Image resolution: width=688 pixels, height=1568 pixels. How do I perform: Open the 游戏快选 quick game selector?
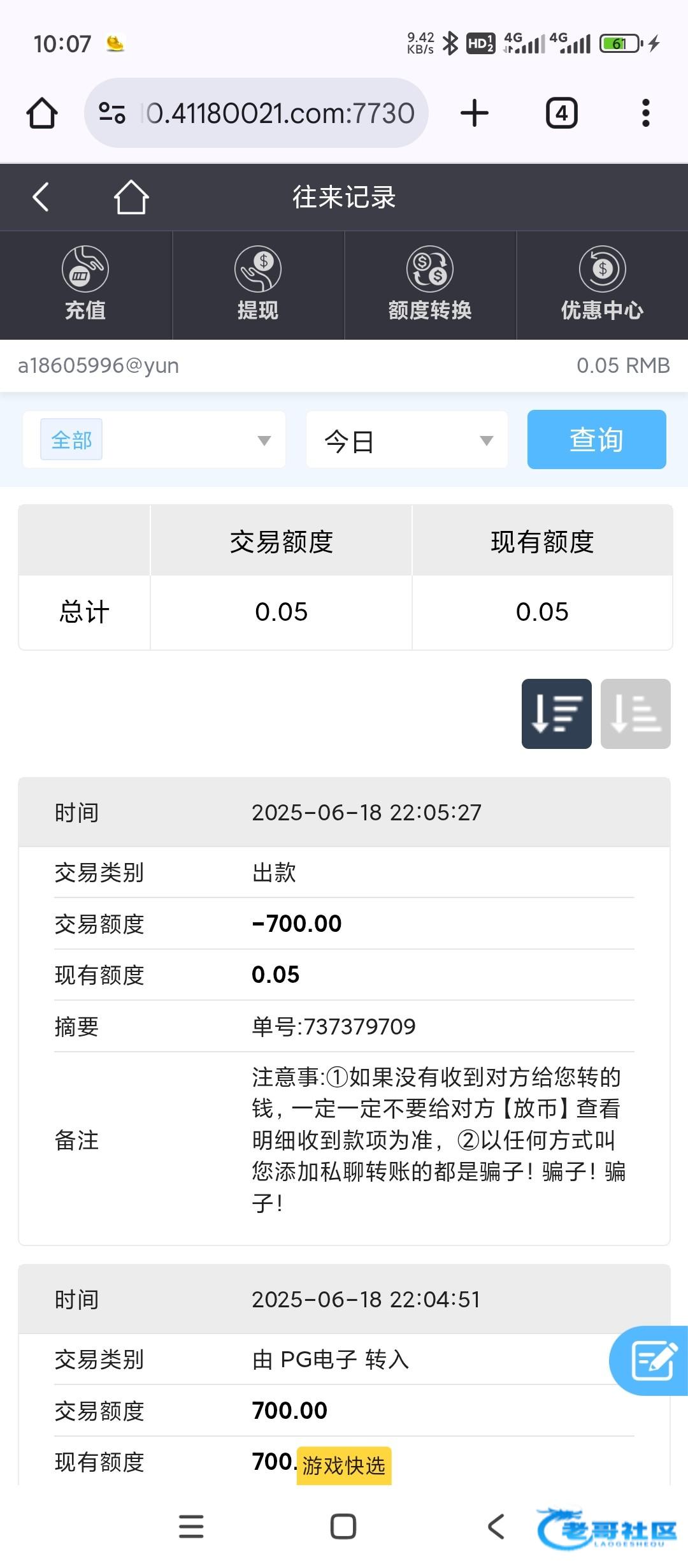344,1466
